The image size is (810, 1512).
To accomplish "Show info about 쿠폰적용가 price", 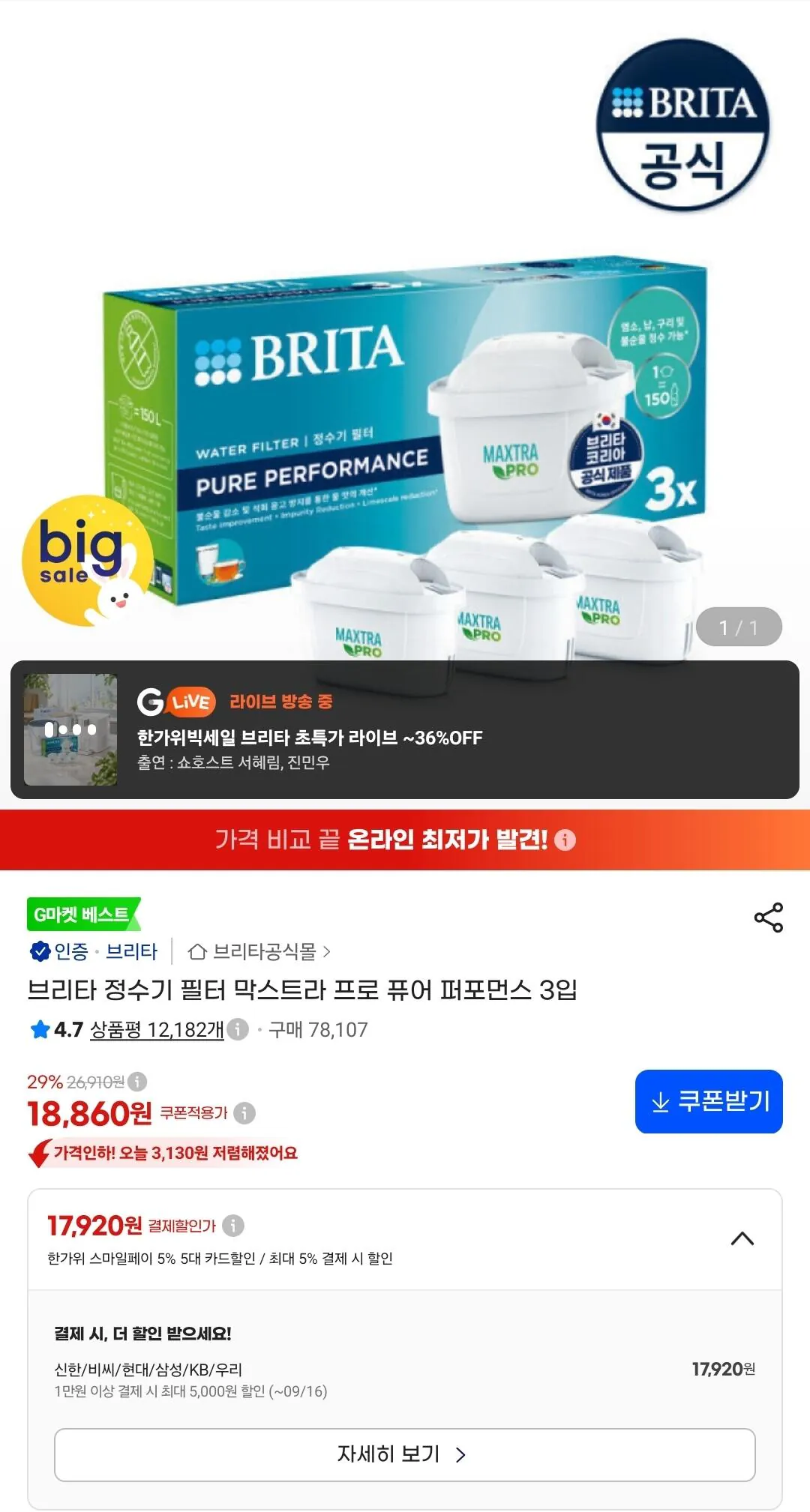I will coord(244,1113).
